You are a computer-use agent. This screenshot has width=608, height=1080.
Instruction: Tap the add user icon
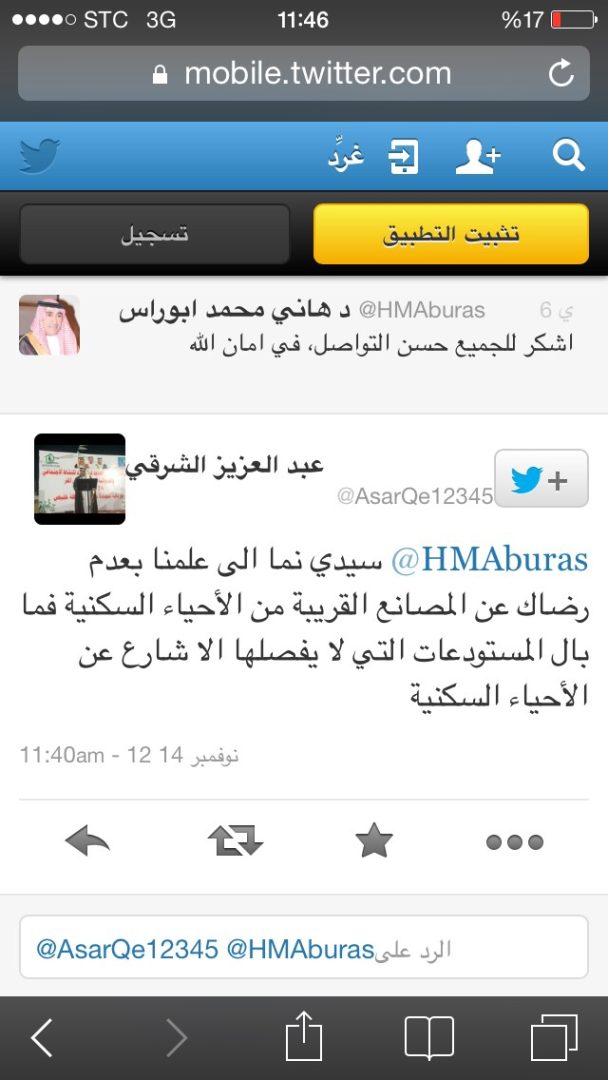pyautogui.click(x=477, y=156)
